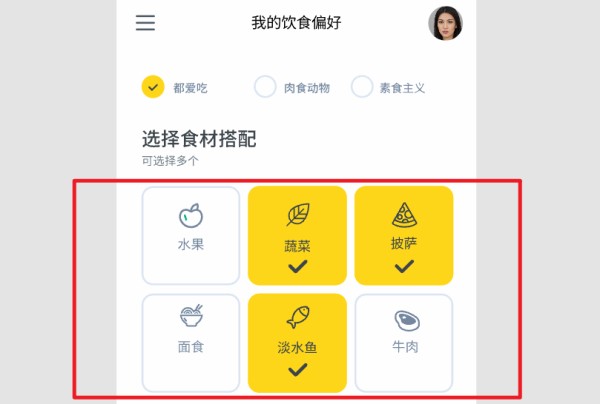Add 面食 to selected ingredients
Image resolution: width=600 pixels, height=404 pixels.
click(191, 341)
